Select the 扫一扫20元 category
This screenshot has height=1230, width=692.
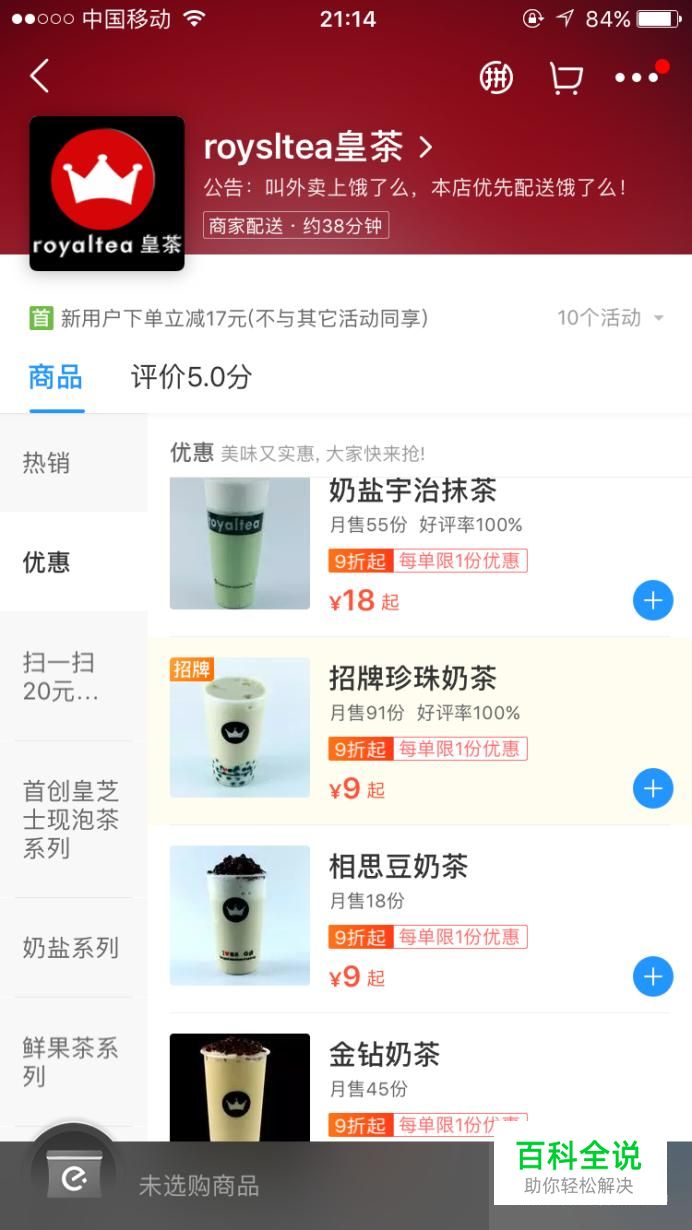(x=61, y=677)
